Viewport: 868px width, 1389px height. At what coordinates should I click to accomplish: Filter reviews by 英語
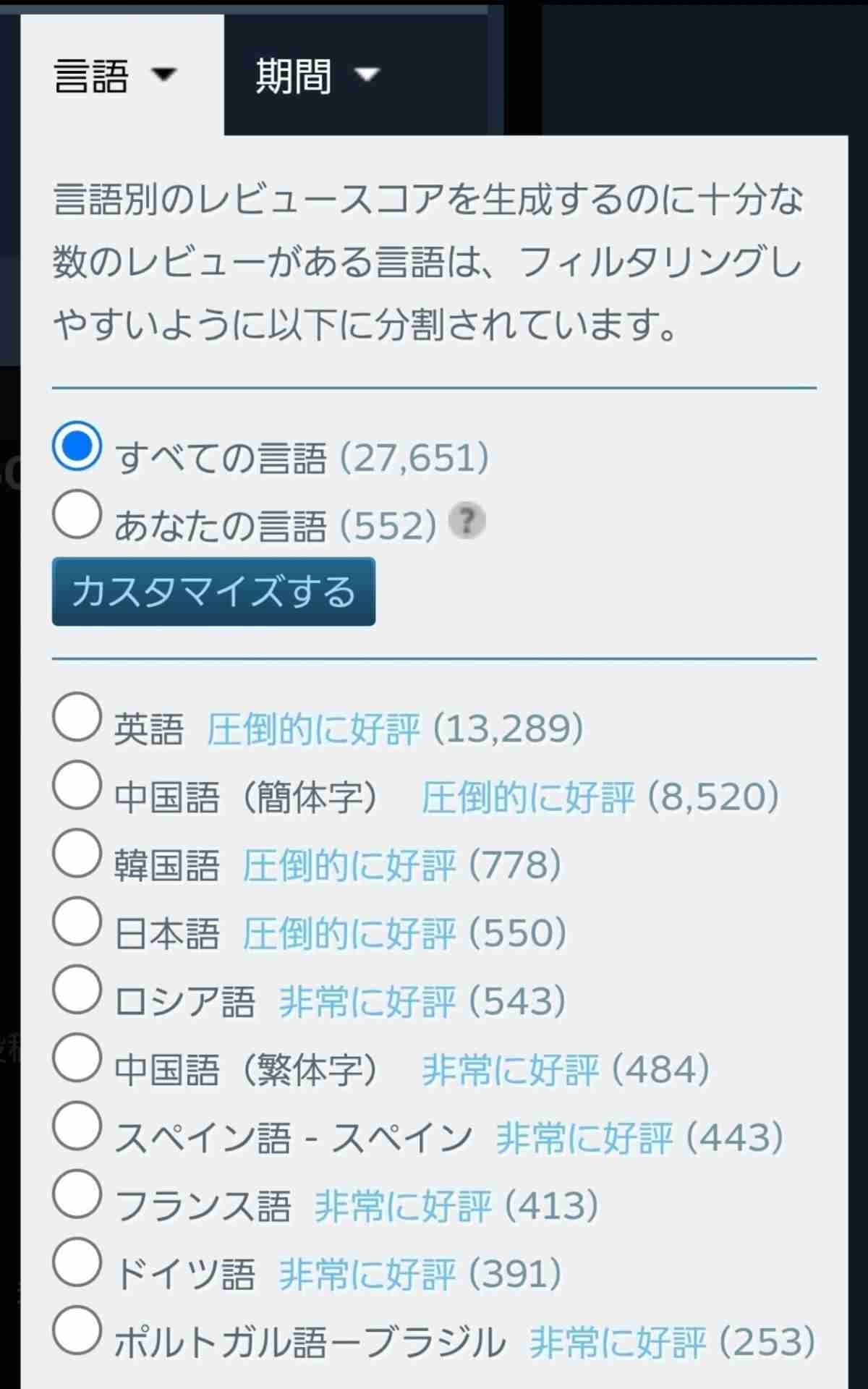[77, 718]
